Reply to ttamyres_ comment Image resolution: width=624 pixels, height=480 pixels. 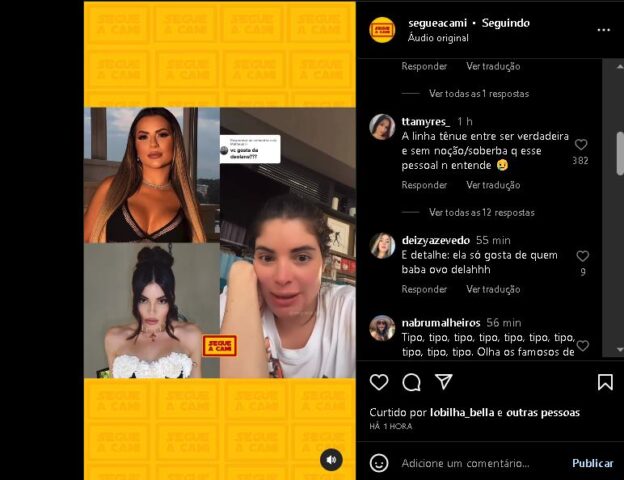coord(424,185)
